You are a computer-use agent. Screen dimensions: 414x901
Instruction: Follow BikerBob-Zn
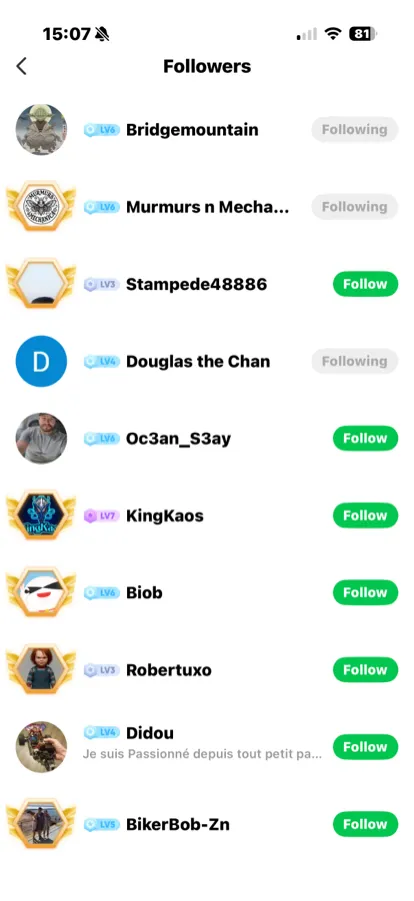[365, 824]
